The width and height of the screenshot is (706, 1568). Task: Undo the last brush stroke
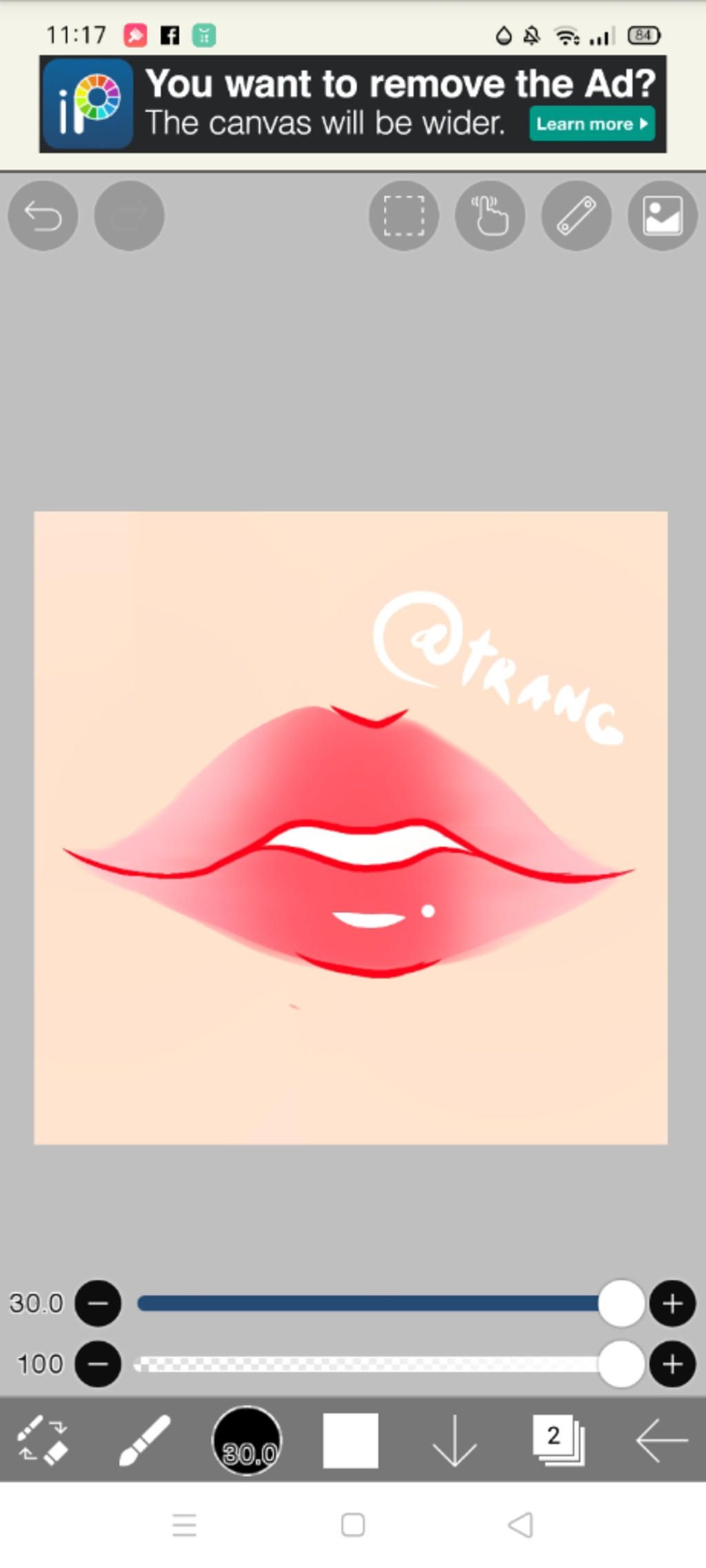click(x=43, y=216)
